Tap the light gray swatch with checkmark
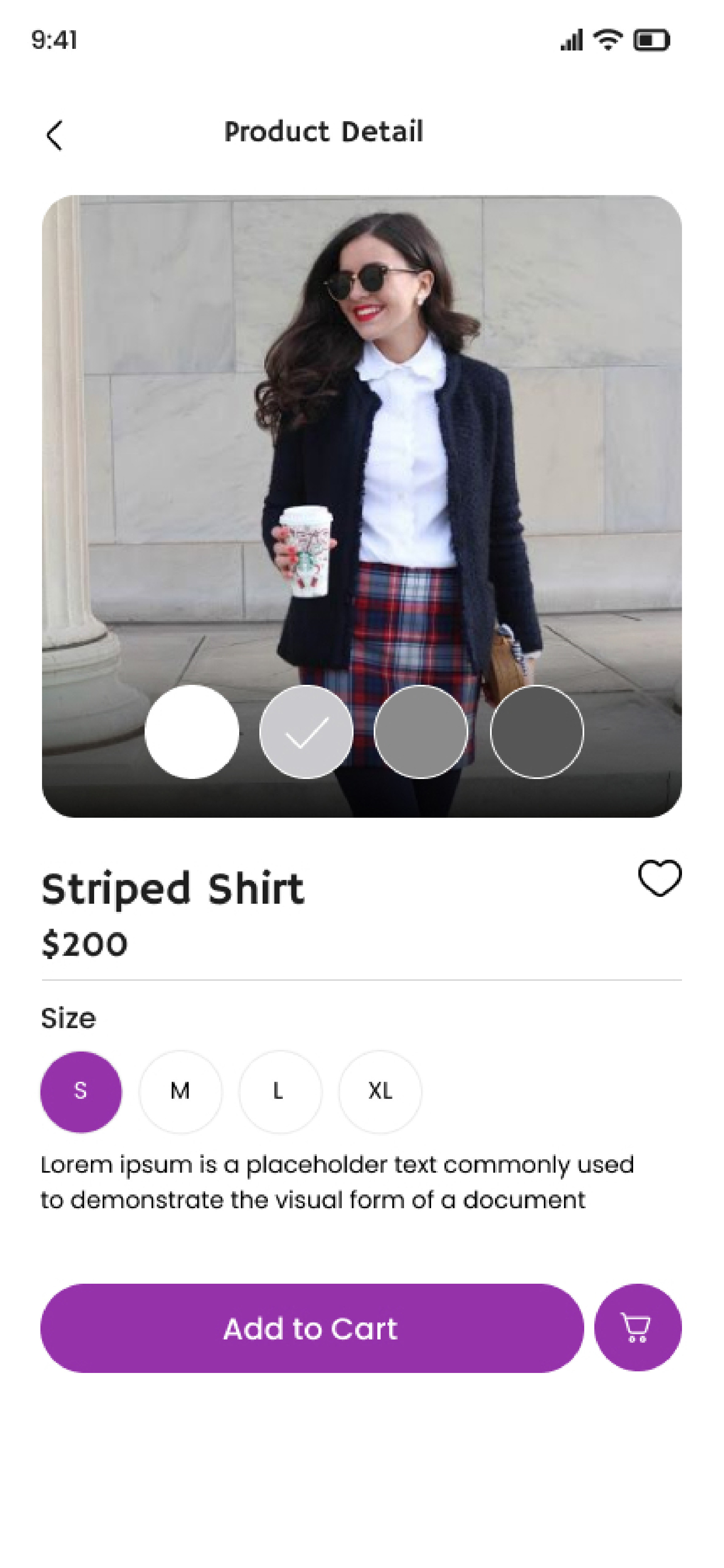Image resolution: width=724 pixels, height=1568 pixels. coord(306,732)
